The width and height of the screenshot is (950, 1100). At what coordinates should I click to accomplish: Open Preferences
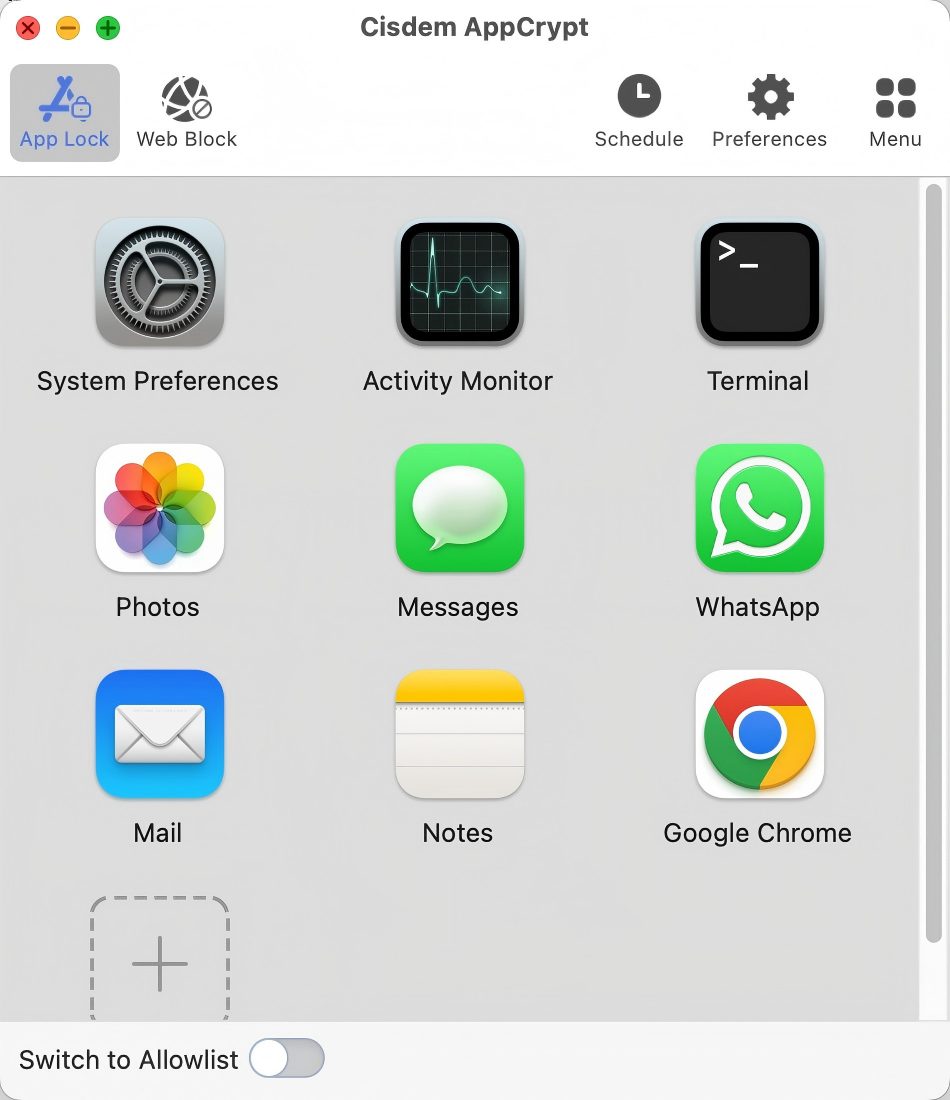769,113
